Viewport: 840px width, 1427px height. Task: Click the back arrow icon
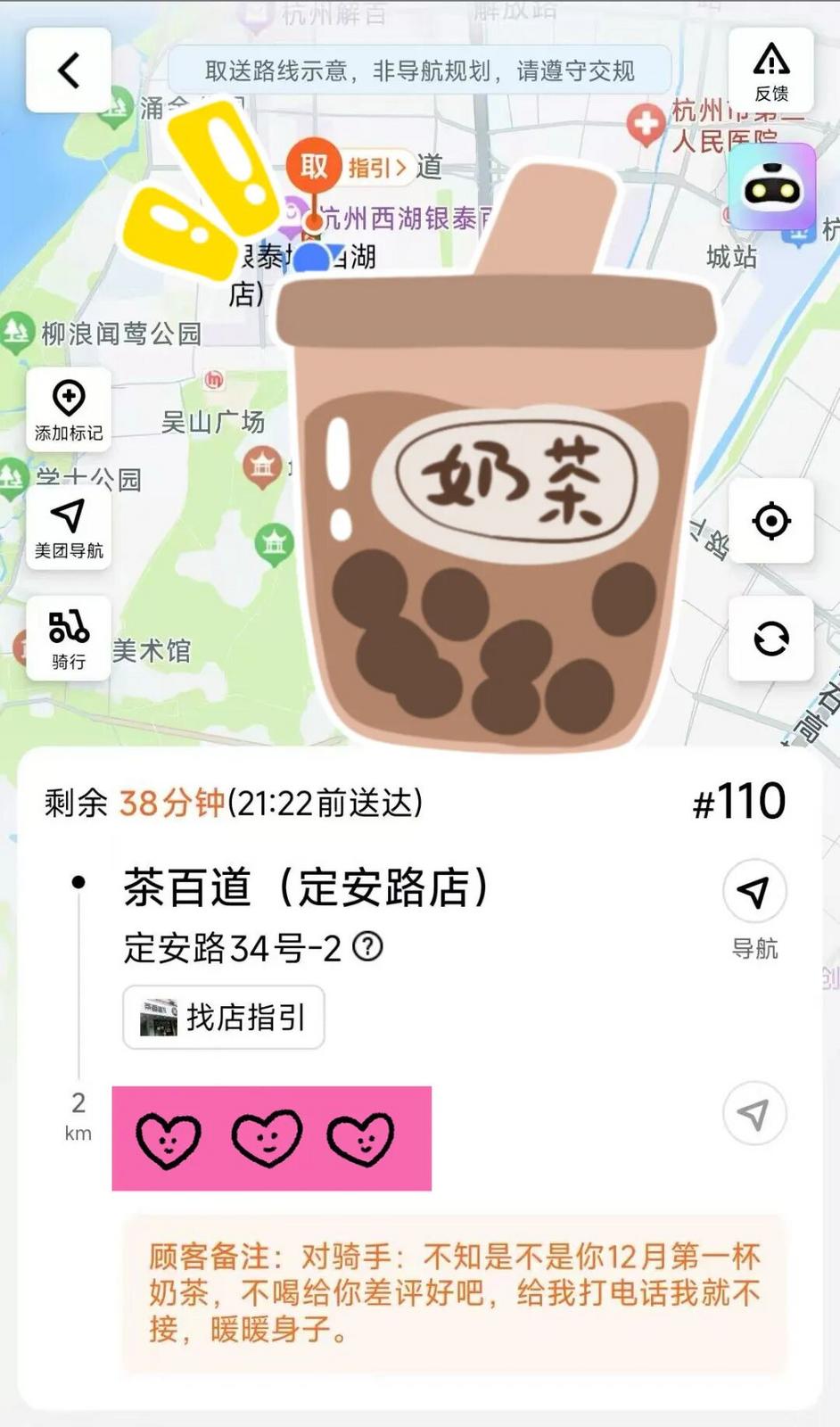click(68, 71)
